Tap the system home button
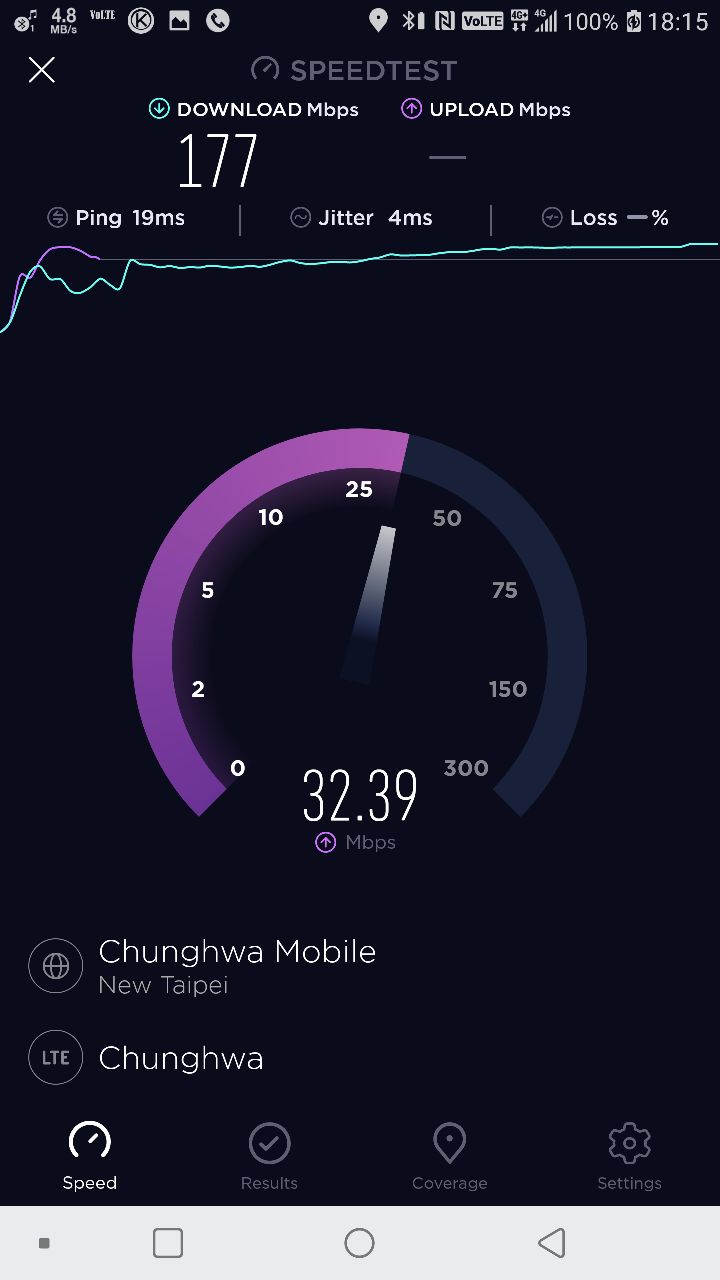Viewport: 720px width, 1280px height. 359,1243
